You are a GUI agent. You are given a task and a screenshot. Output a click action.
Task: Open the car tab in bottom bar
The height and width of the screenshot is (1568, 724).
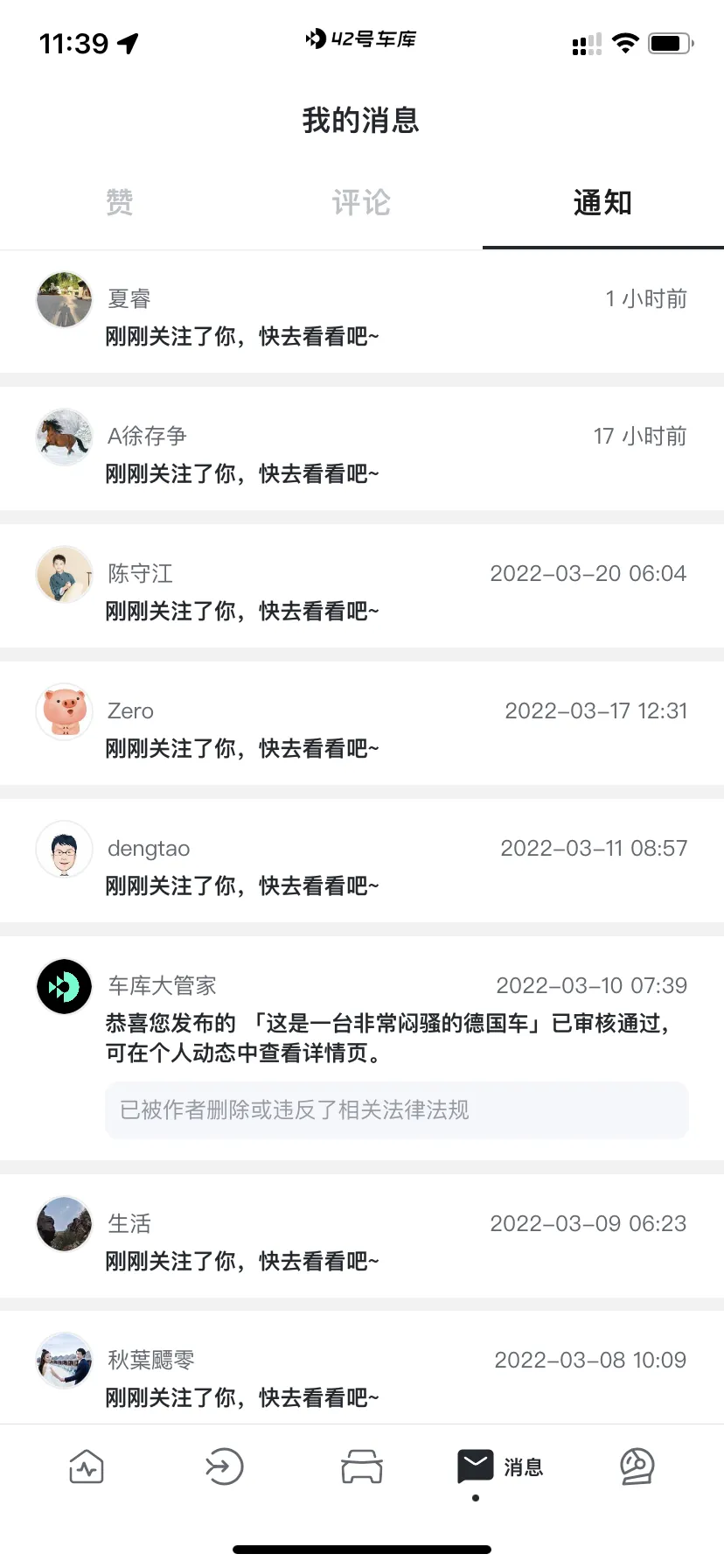(362, 1466)
